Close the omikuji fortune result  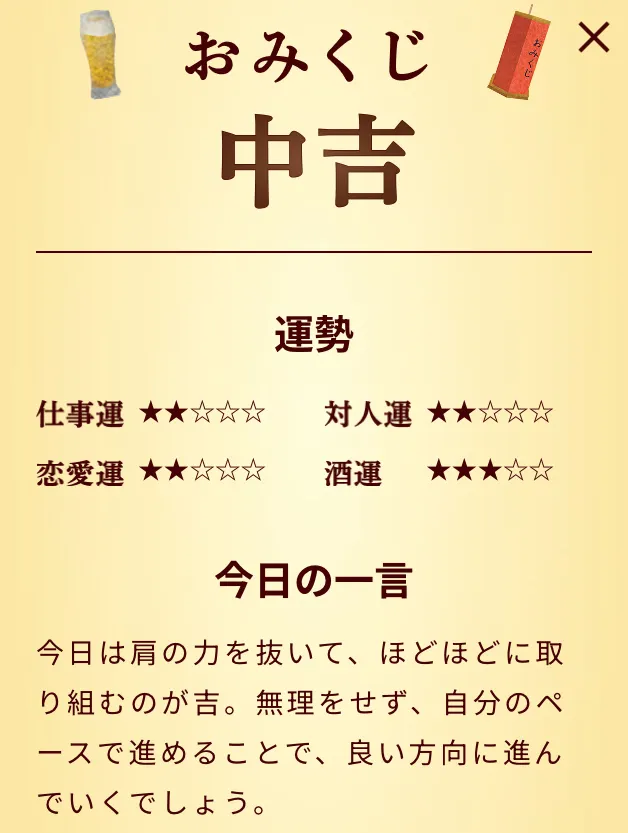pos(594,38)
